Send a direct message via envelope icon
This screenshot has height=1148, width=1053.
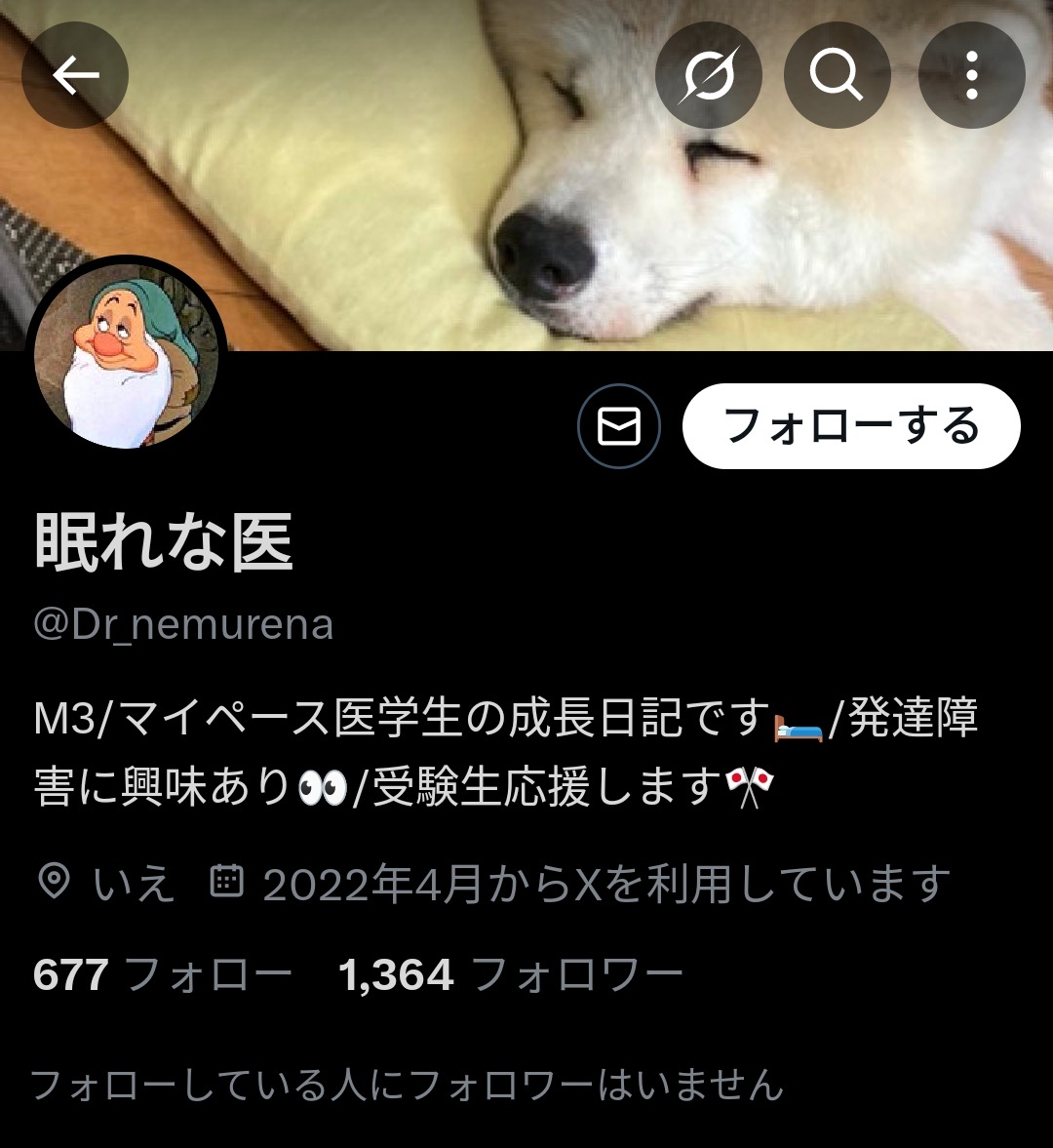click(619, 426)
